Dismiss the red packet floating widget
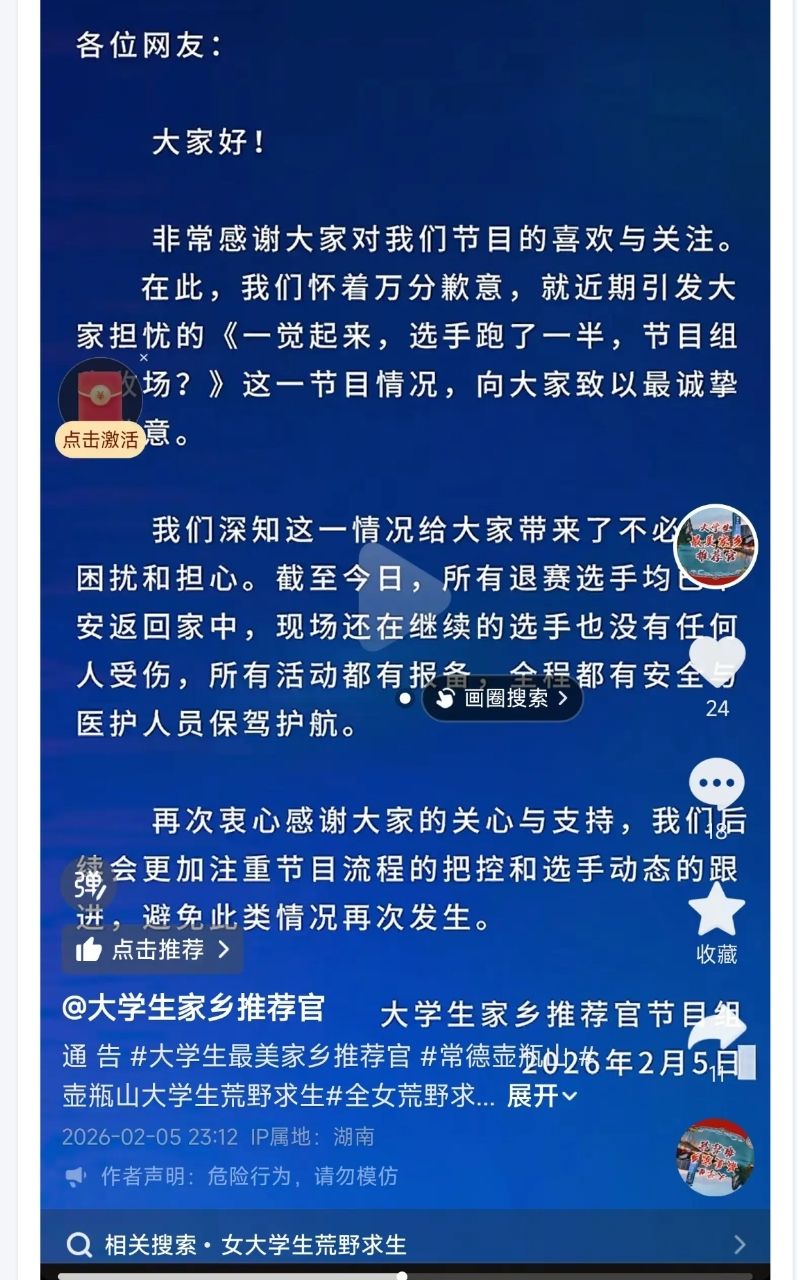The height and width of the screenshot is (1280, 797). point(144,357)
